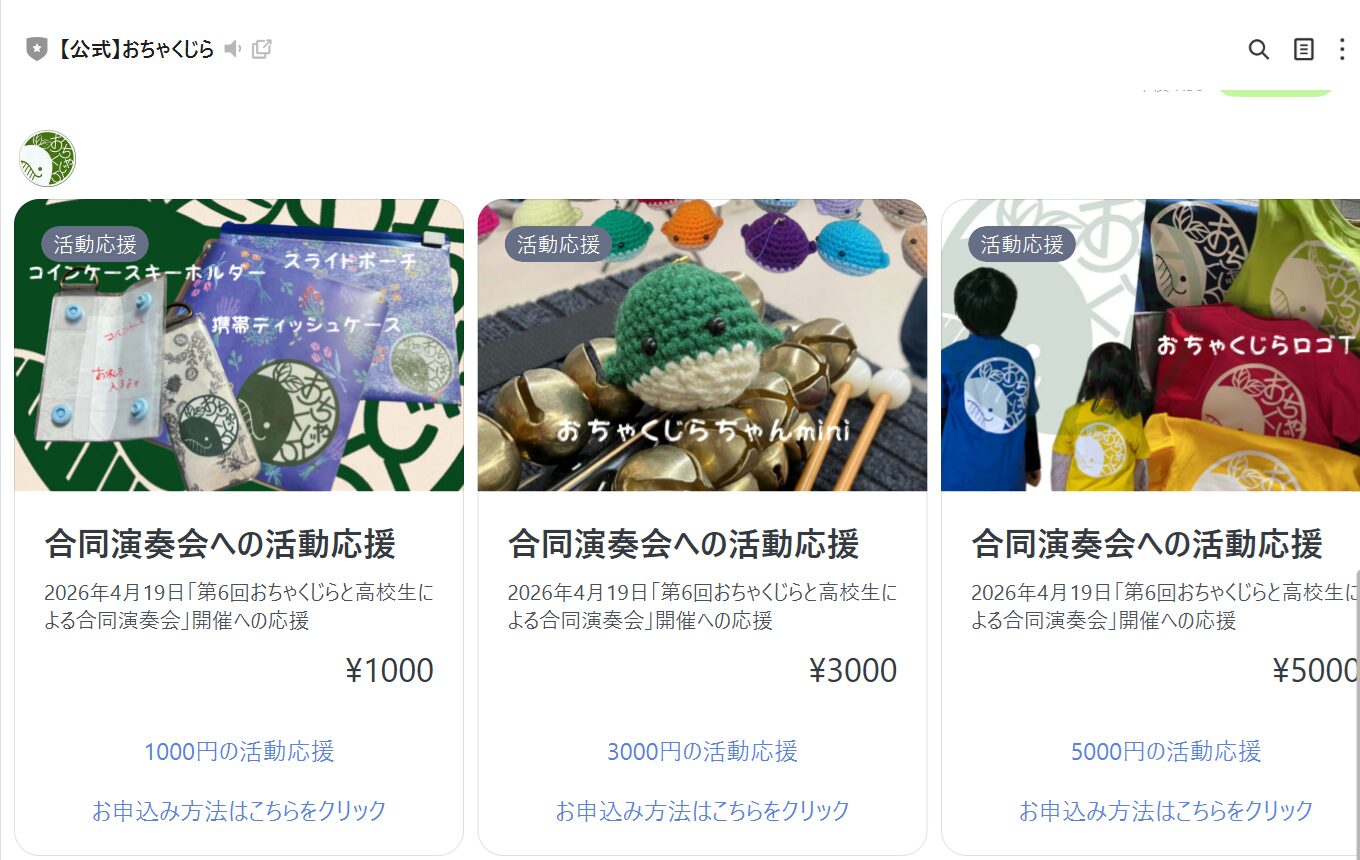
Task: Open the おちゃくじら profile avatar
Action: tap(47, 158)
